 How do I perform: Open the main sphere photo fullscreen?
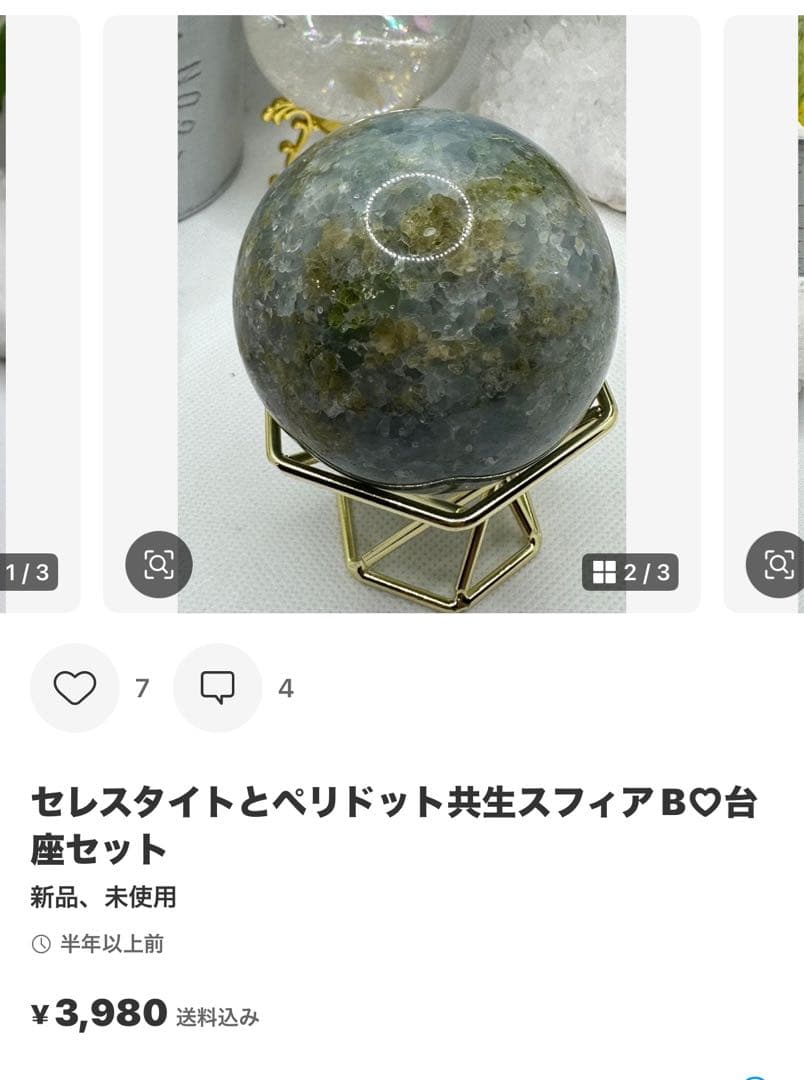[402, 300]
